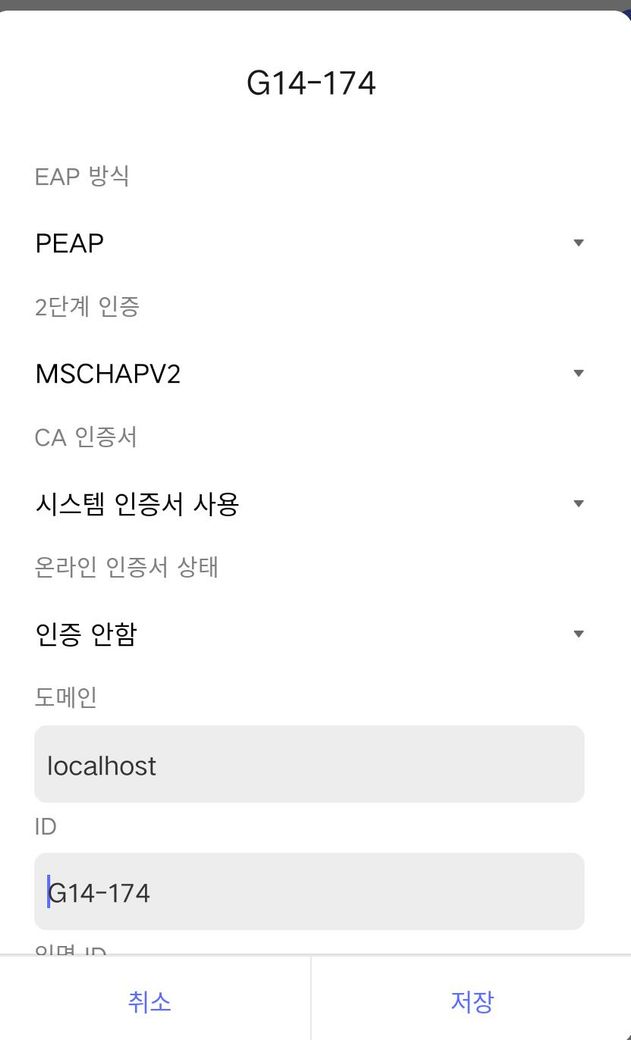Cancel with the 취소 button
The image size is (631, 1040).
(150, 1001)
